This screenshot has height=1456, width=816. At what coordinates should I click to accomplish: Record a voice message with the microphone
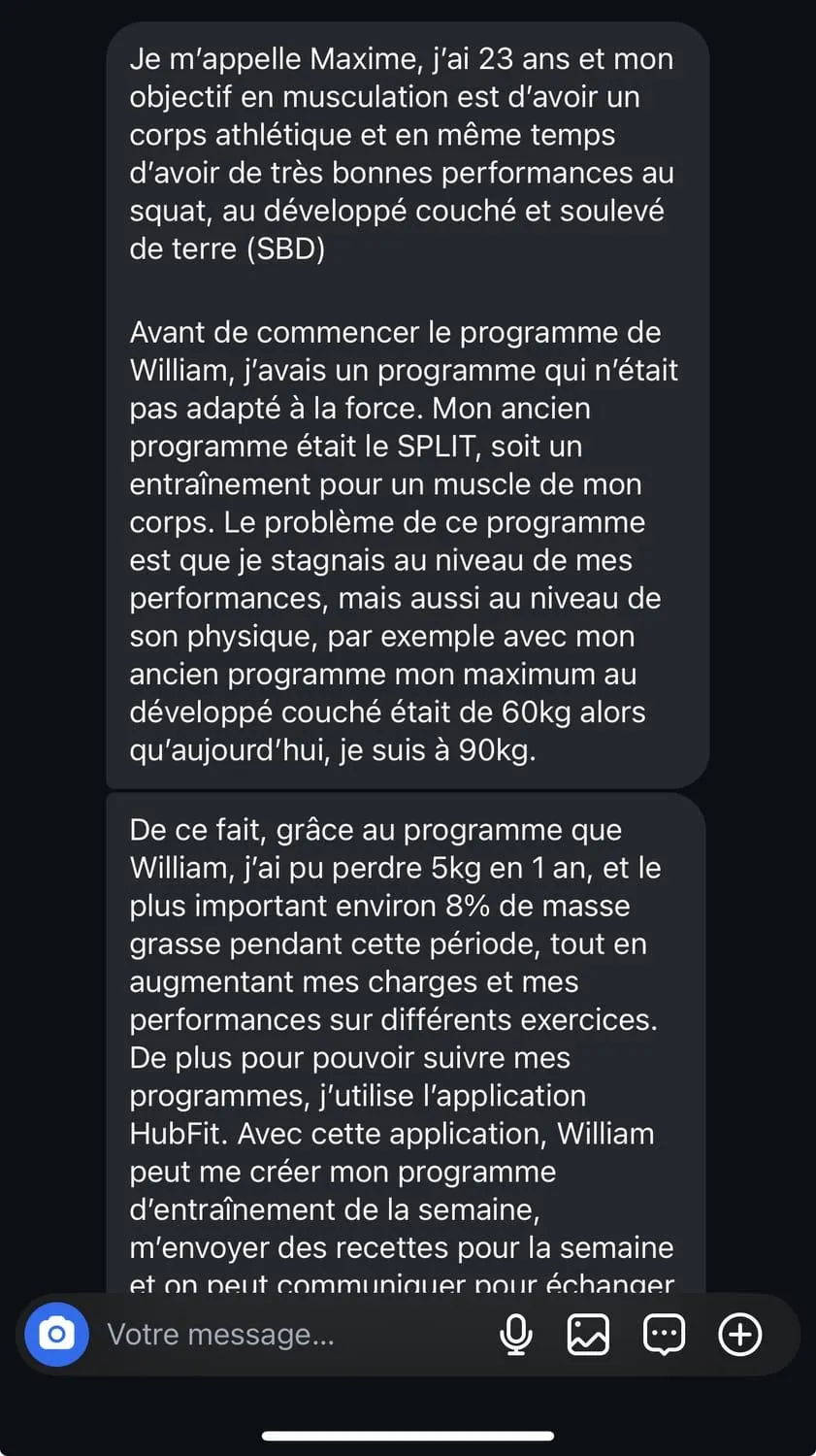pos(515,1335)
